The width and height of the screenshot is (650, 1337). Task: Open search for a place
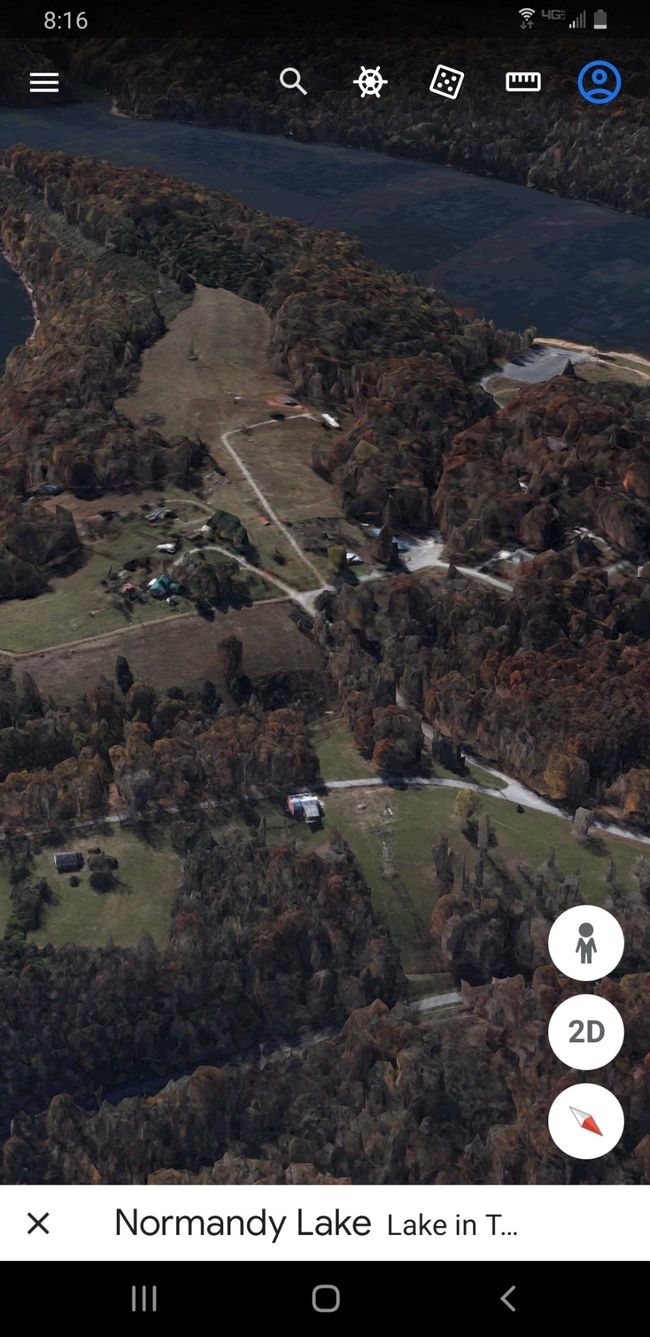[293, 82]
